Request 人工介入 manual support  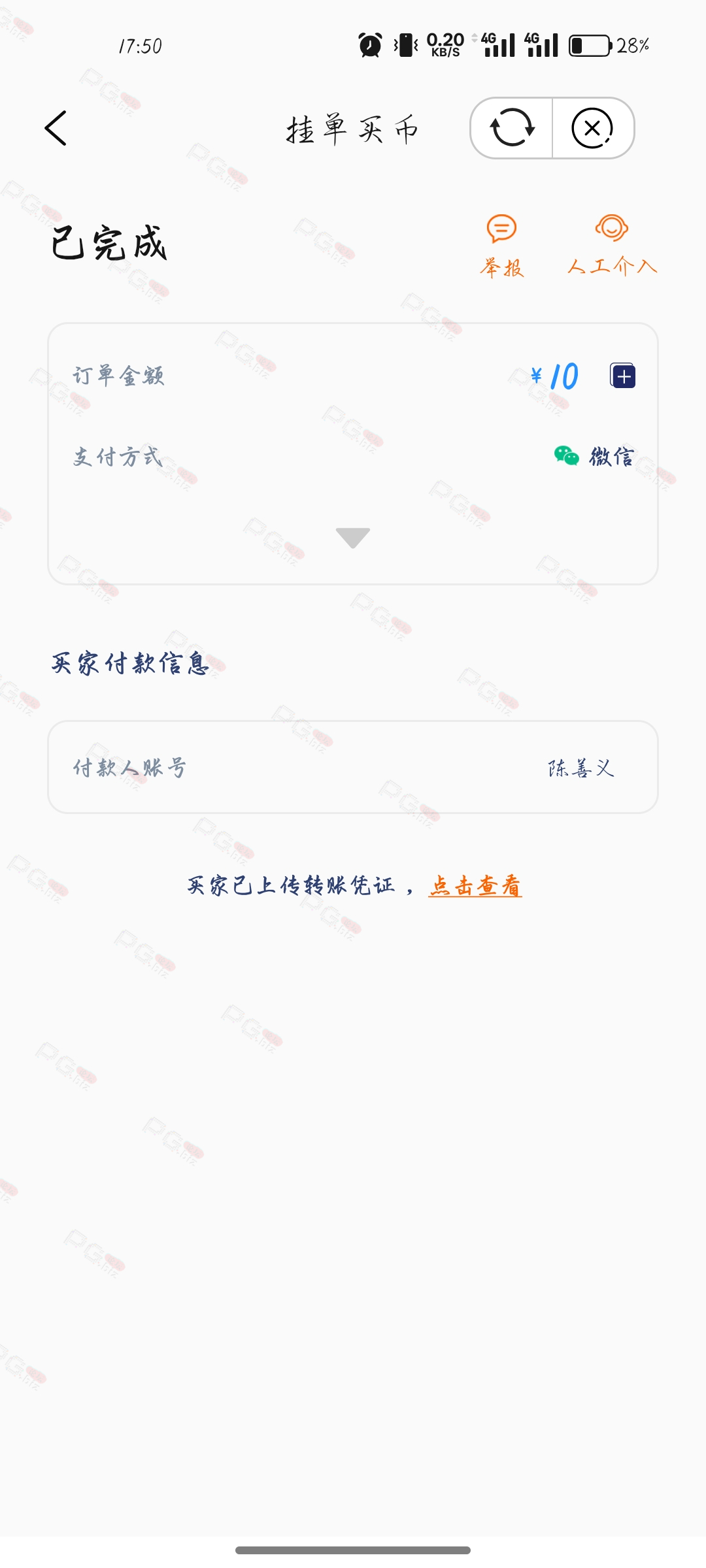coord(612,246)
